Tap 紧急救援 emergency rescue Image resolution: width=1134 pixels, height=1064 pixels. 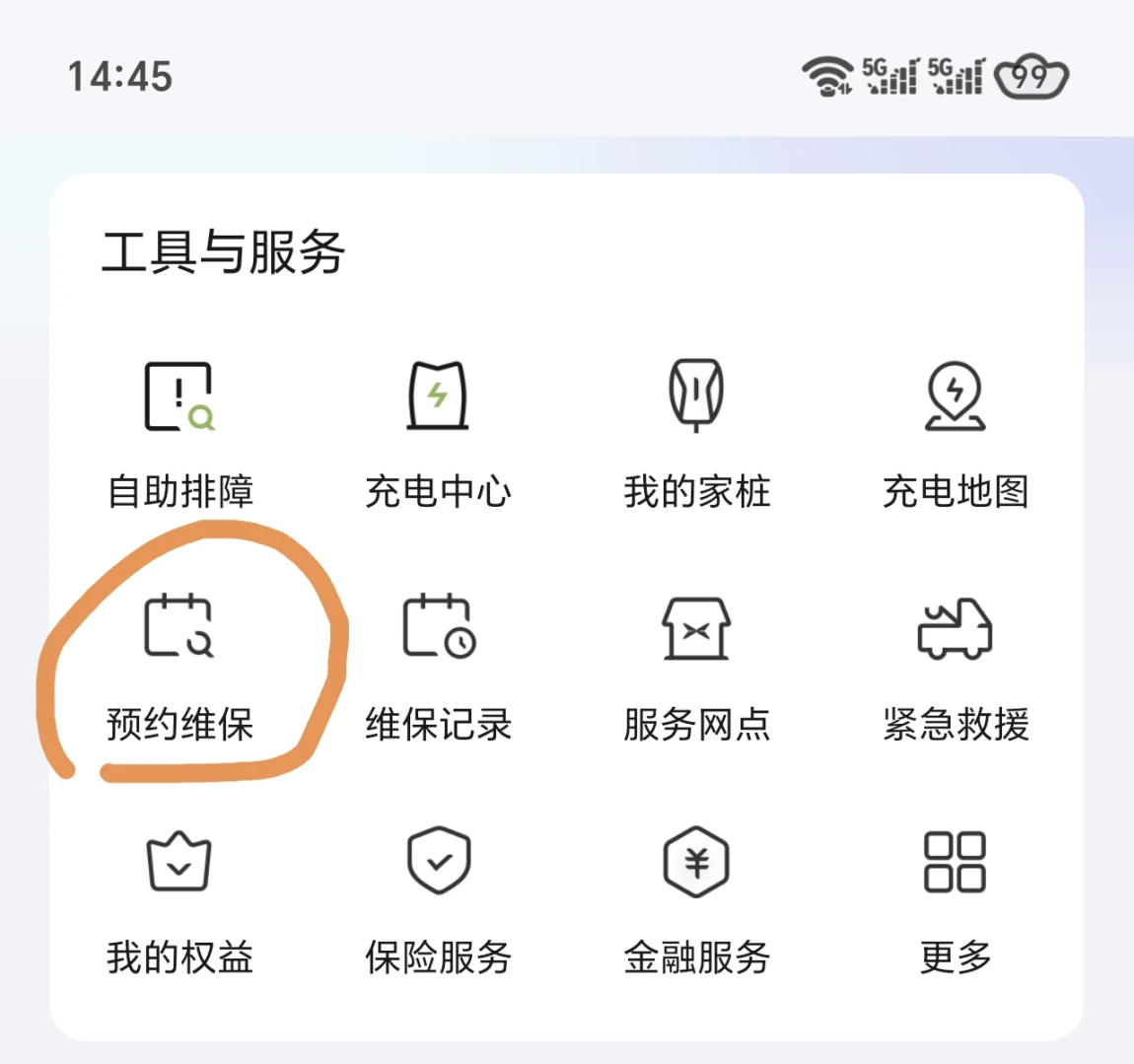(956, 668)
